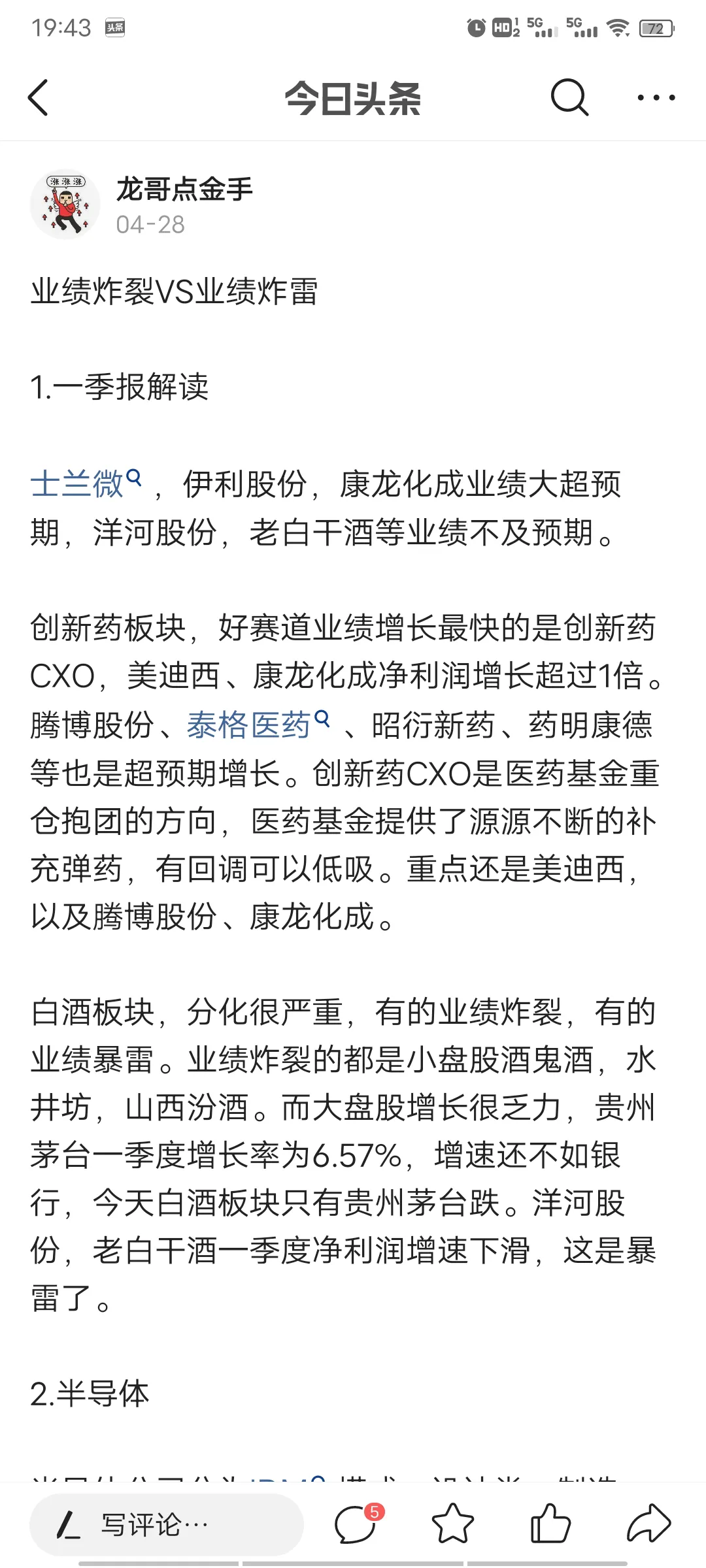The image size is (706, 1568).
Task: Tap the 写评论 comment input box
Action: tap(167, 1525)
